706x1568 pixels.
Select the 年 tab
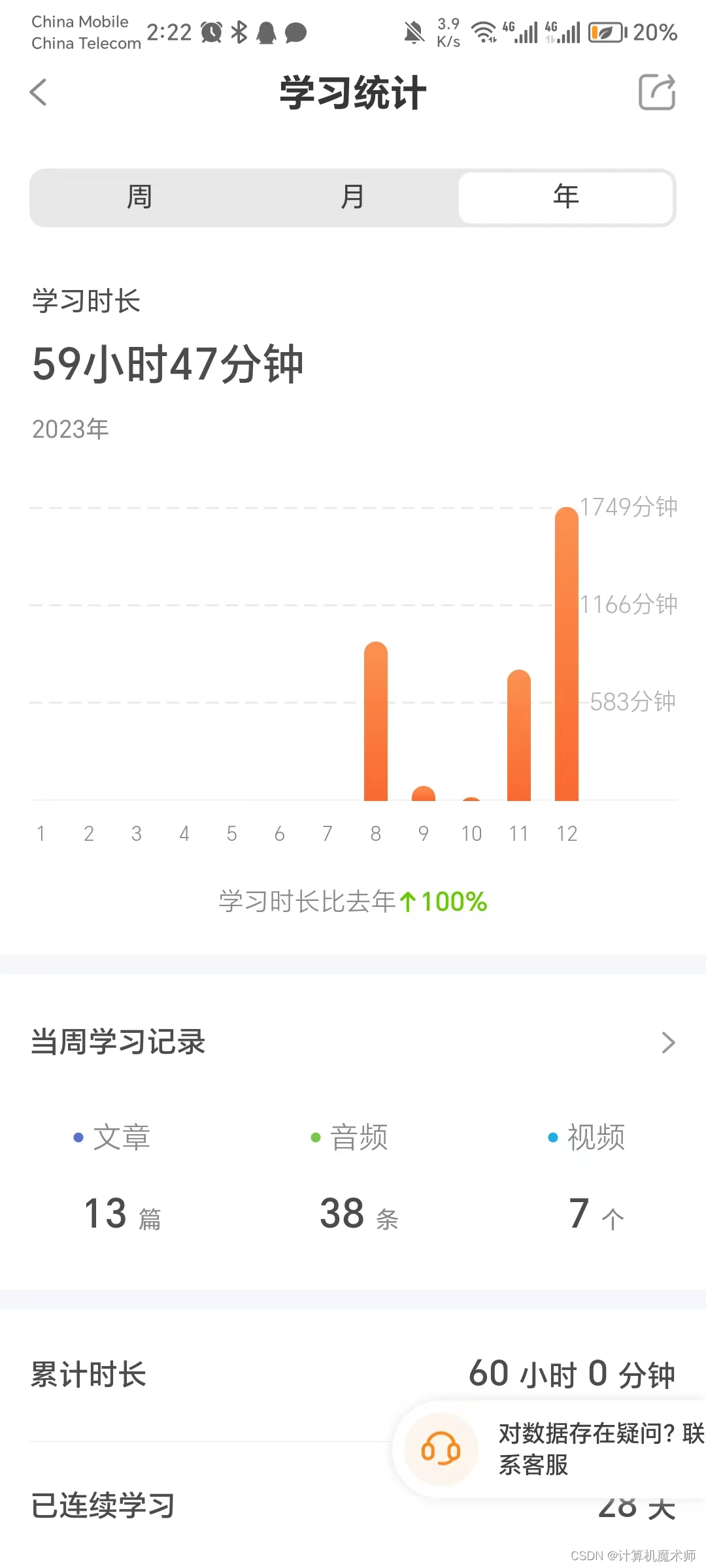coord(565,197)
